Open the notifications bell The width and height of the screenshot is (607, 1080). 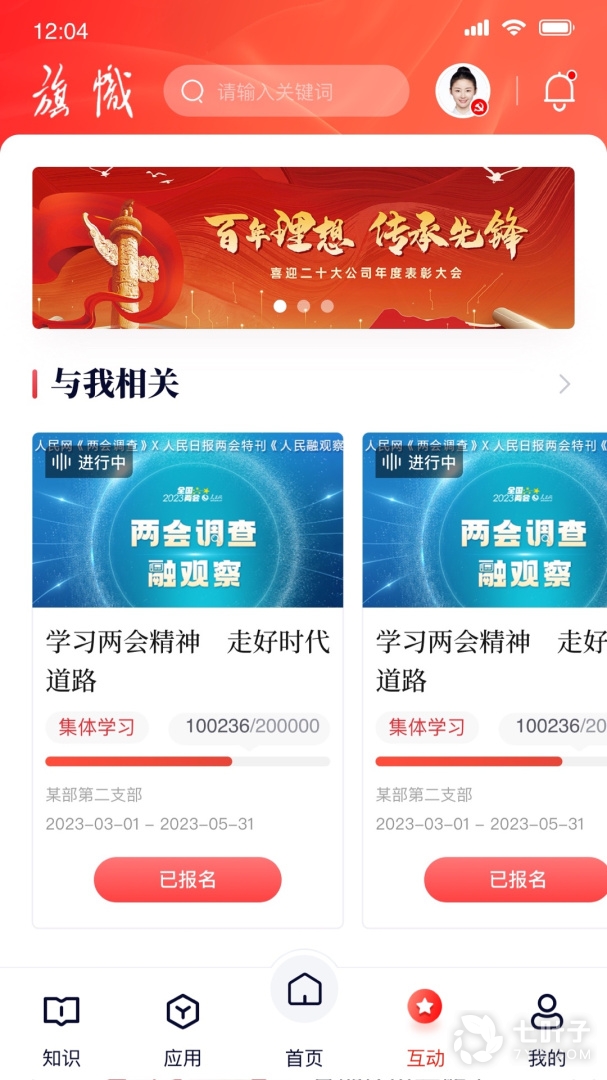point(560,91)
